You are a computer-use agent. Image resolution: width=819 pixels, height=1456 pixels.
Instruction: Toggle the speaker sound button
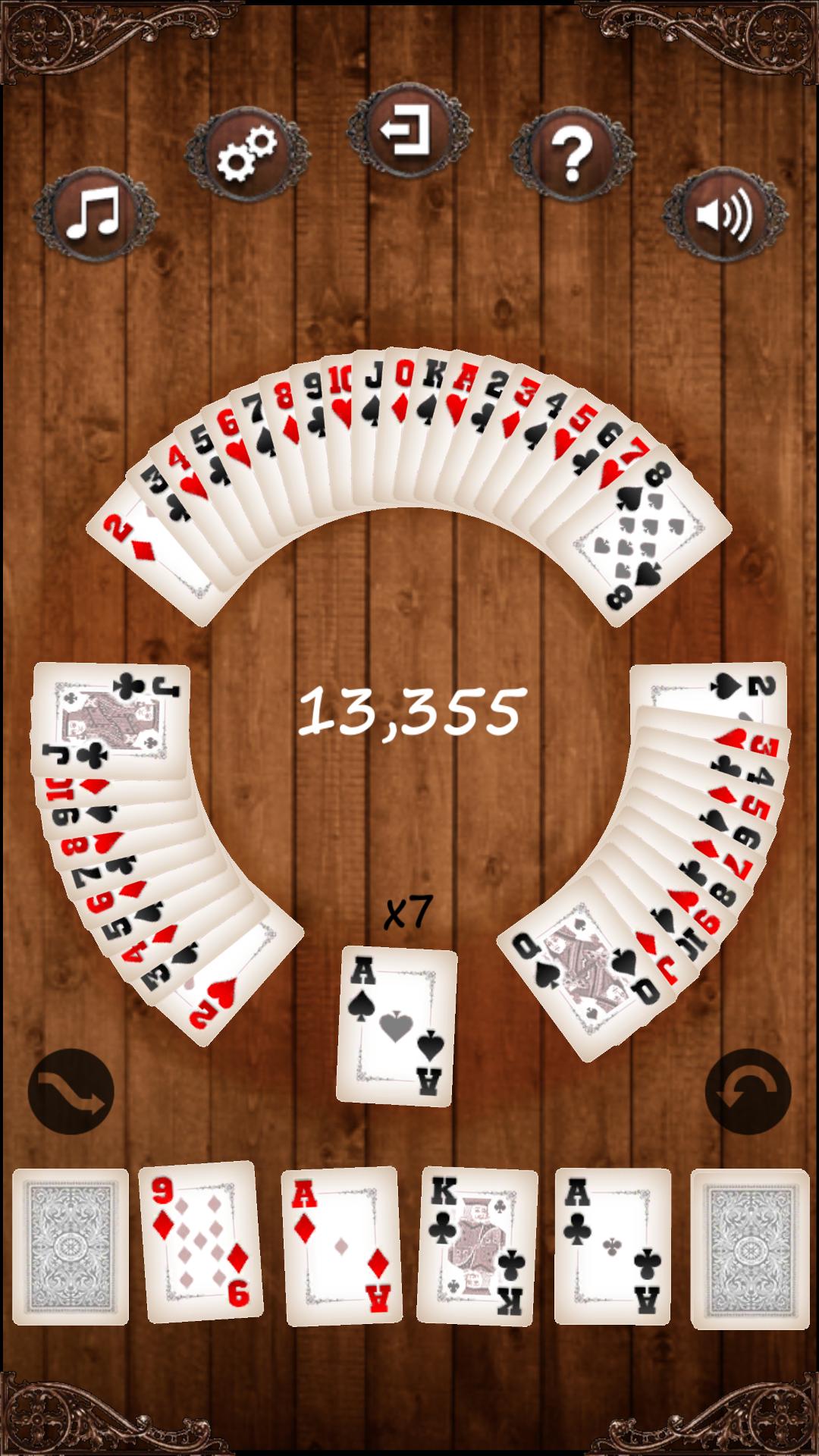(724, 214)
